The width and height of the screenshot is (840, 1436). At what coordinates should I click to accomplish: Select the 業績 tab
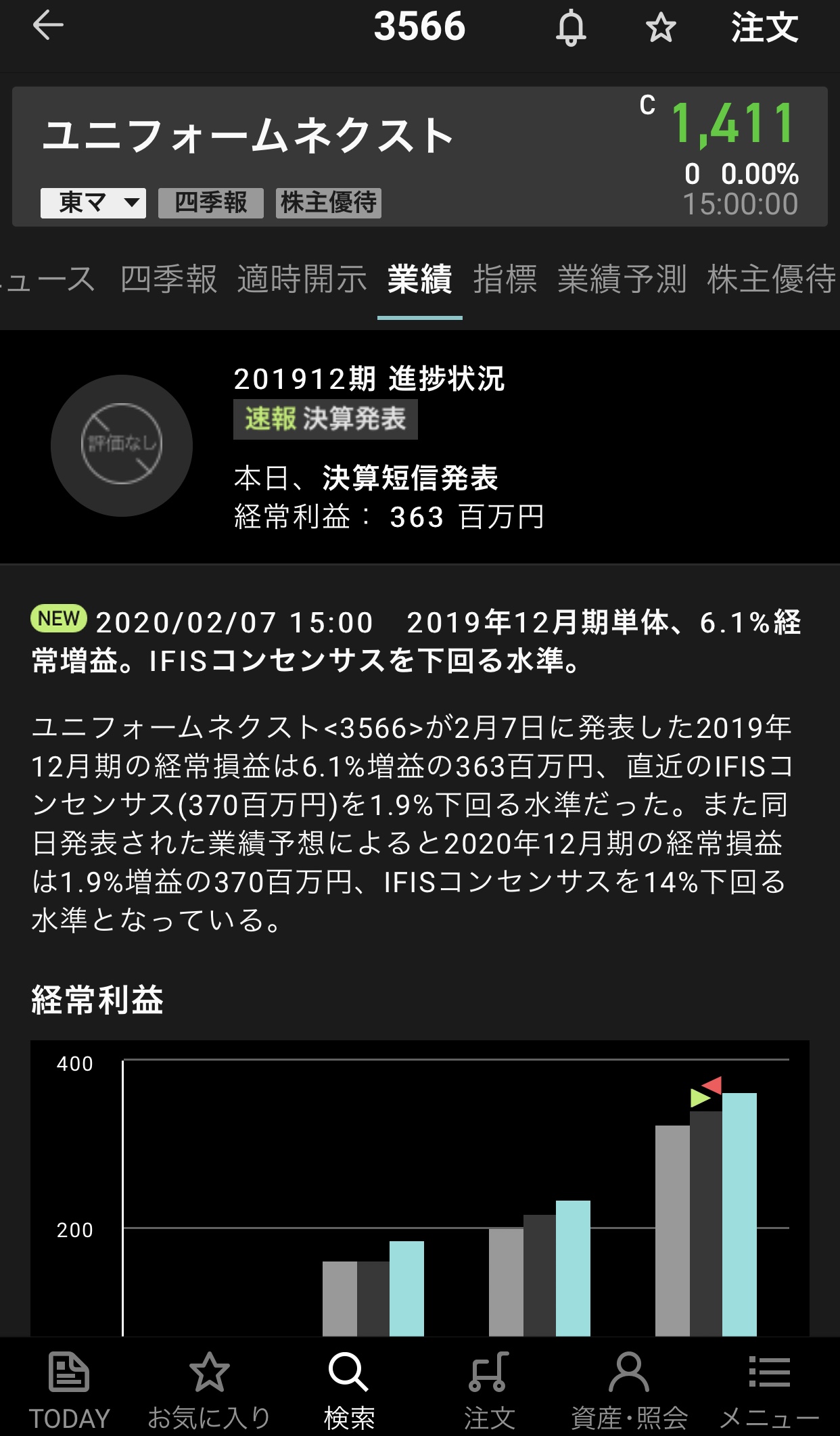tap(419, 279)
